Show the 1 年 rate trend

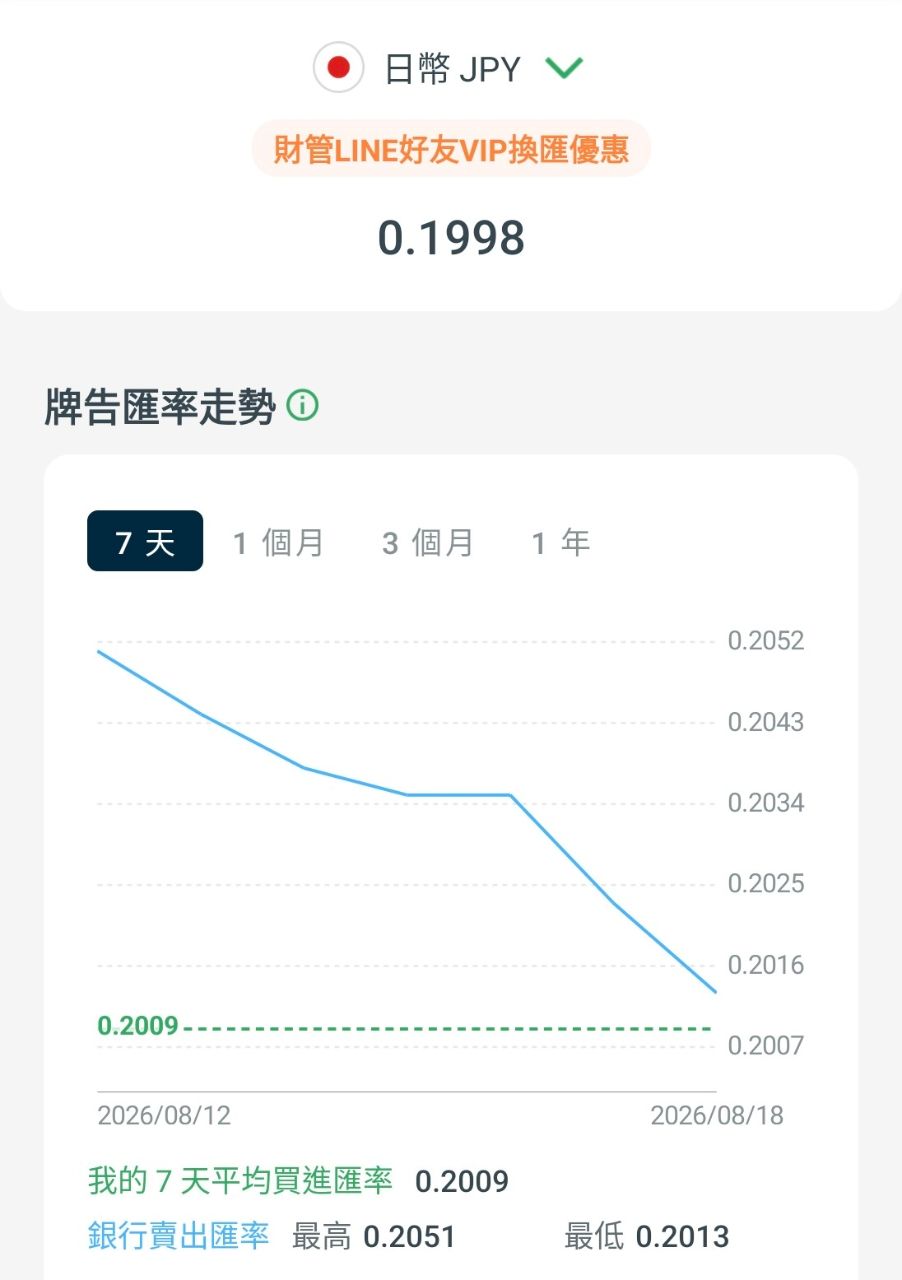(x=561, y=543)
